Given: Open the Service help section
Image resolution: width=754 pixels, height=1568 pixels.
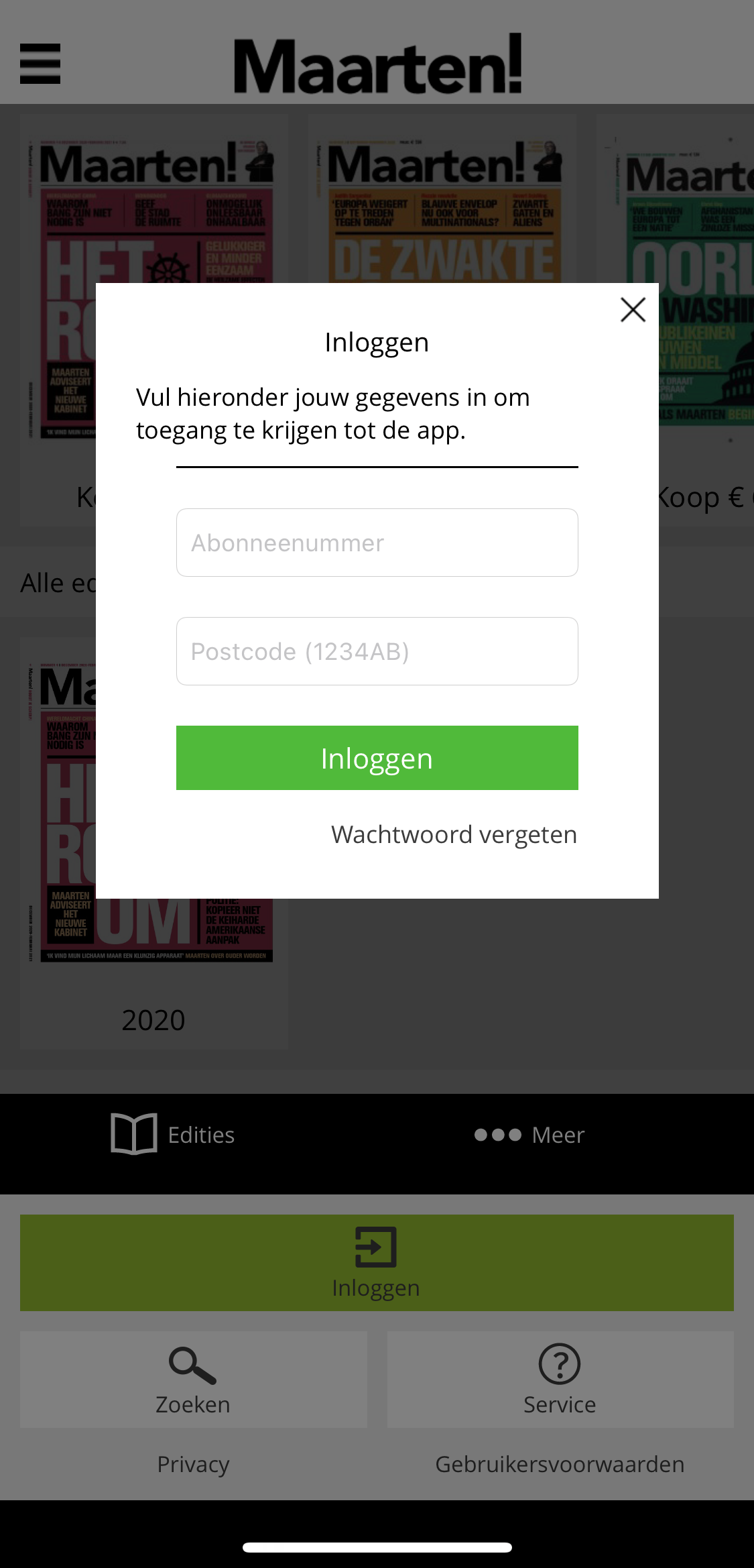Looking at the screenshot, I should [560, 1380].
